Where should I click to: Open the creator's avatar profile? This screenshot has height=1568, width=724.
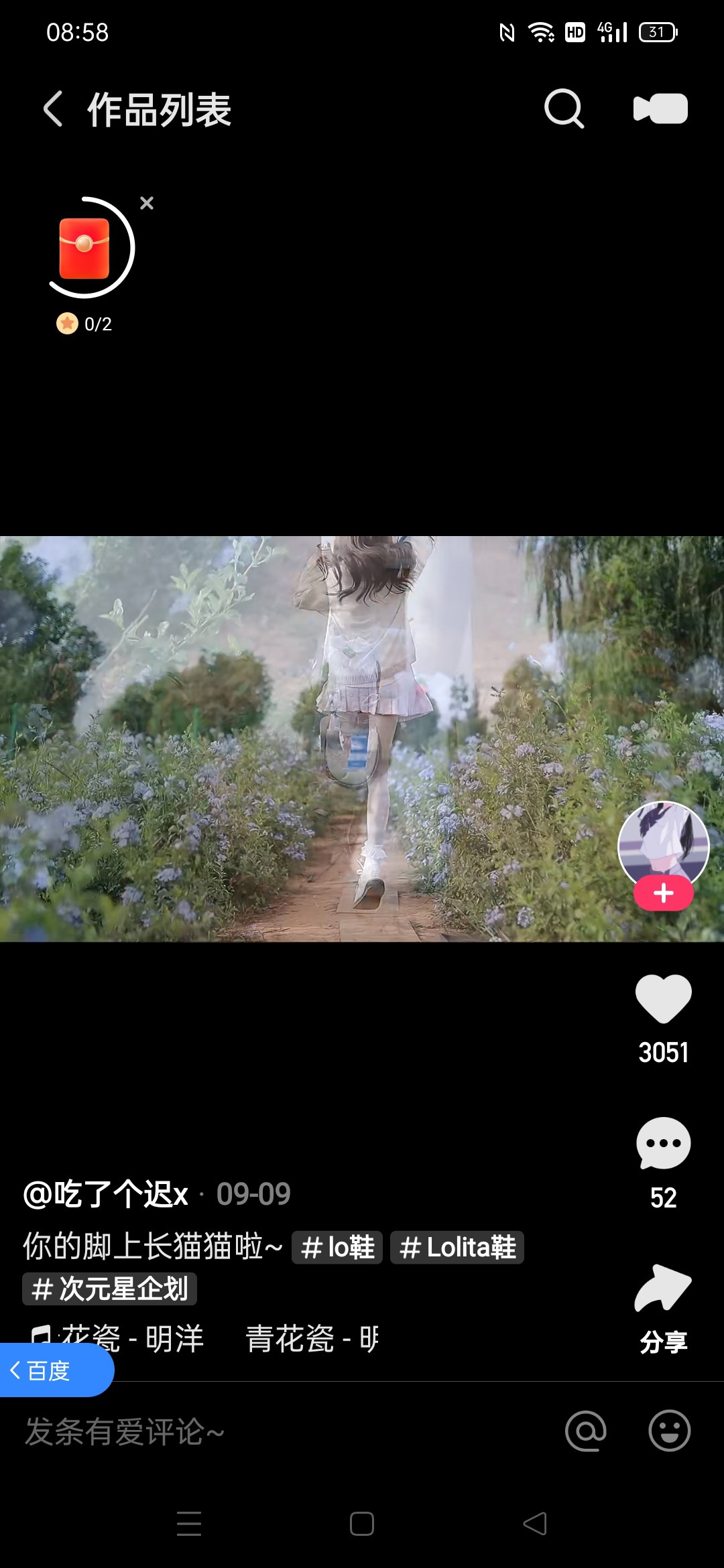(x=663, y=843)
